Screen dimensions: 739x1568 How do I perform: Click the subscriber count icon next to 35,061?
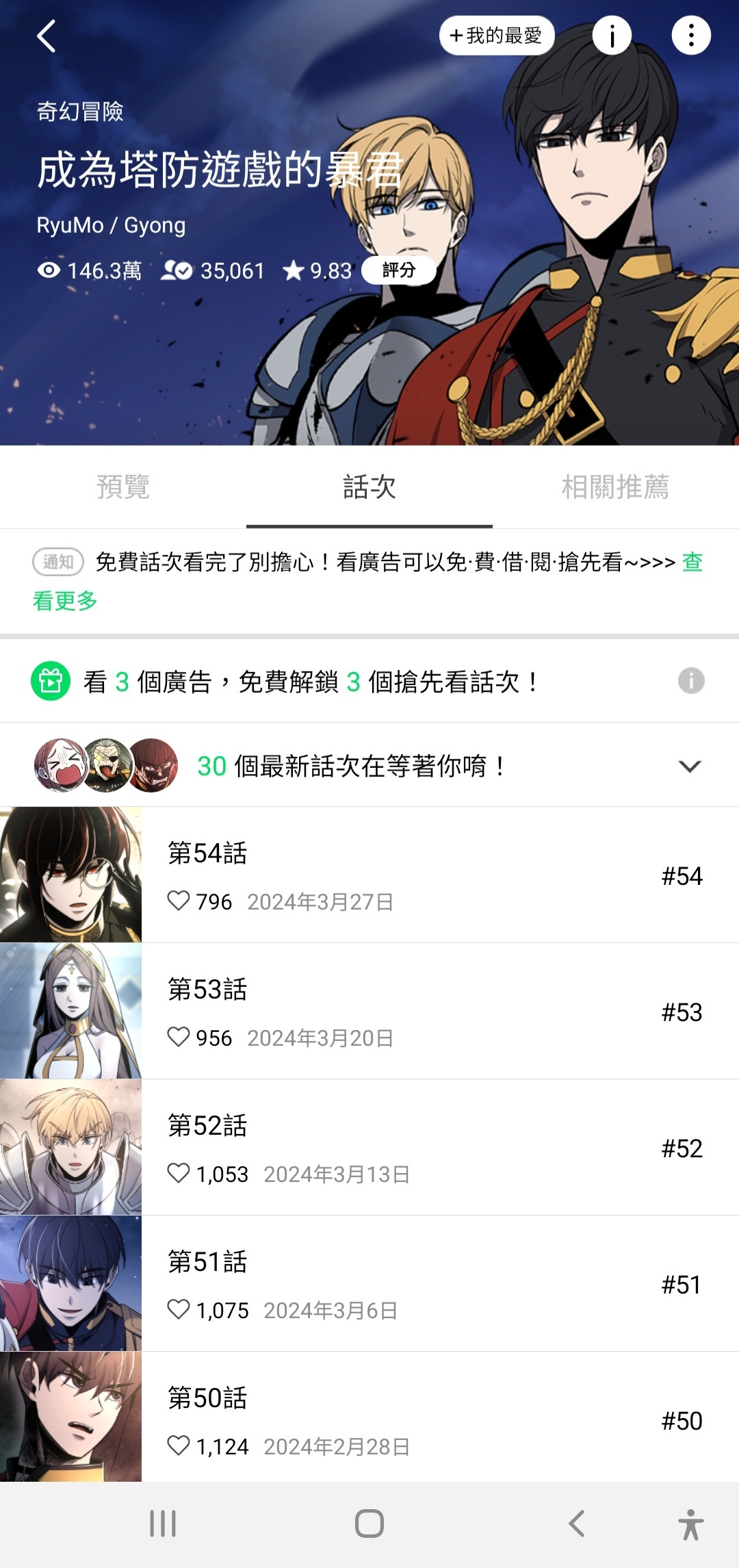[175, 270]
